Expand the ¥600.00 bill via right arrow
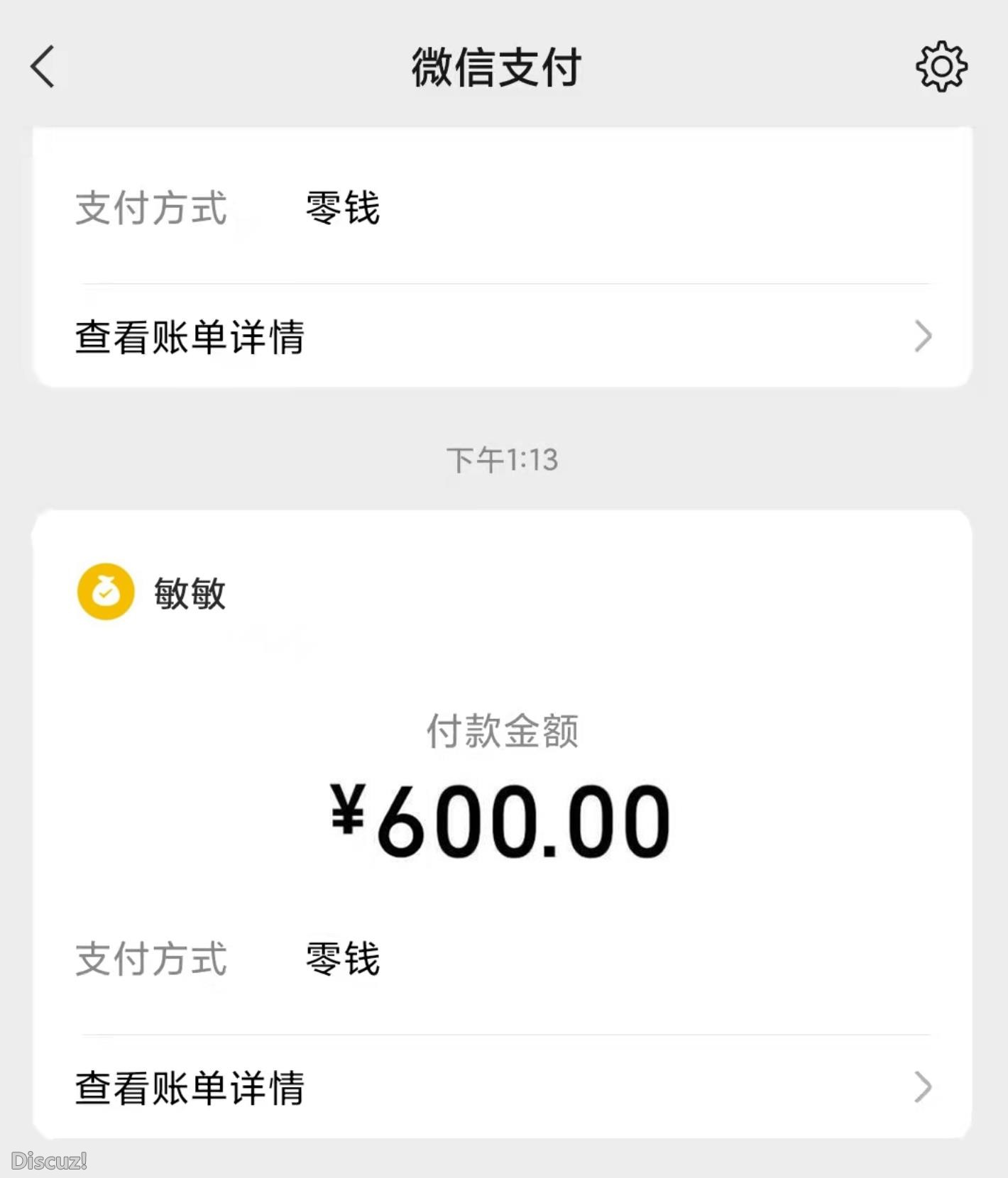The width and height of the screenshot is (1008, 1178). pos(921,1087)
